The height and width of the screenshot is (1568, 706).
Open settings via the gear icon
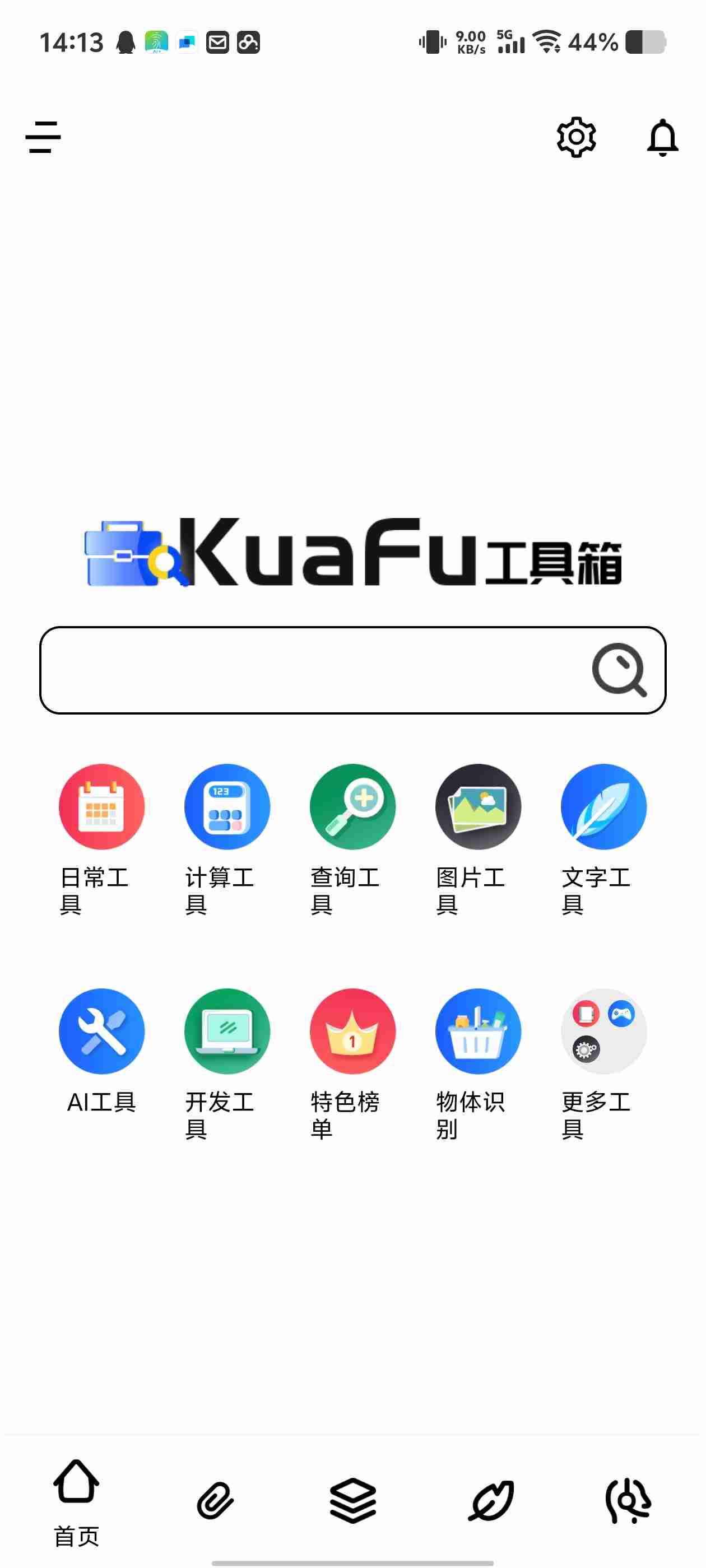pyautogui.click(x=575, y=137)
